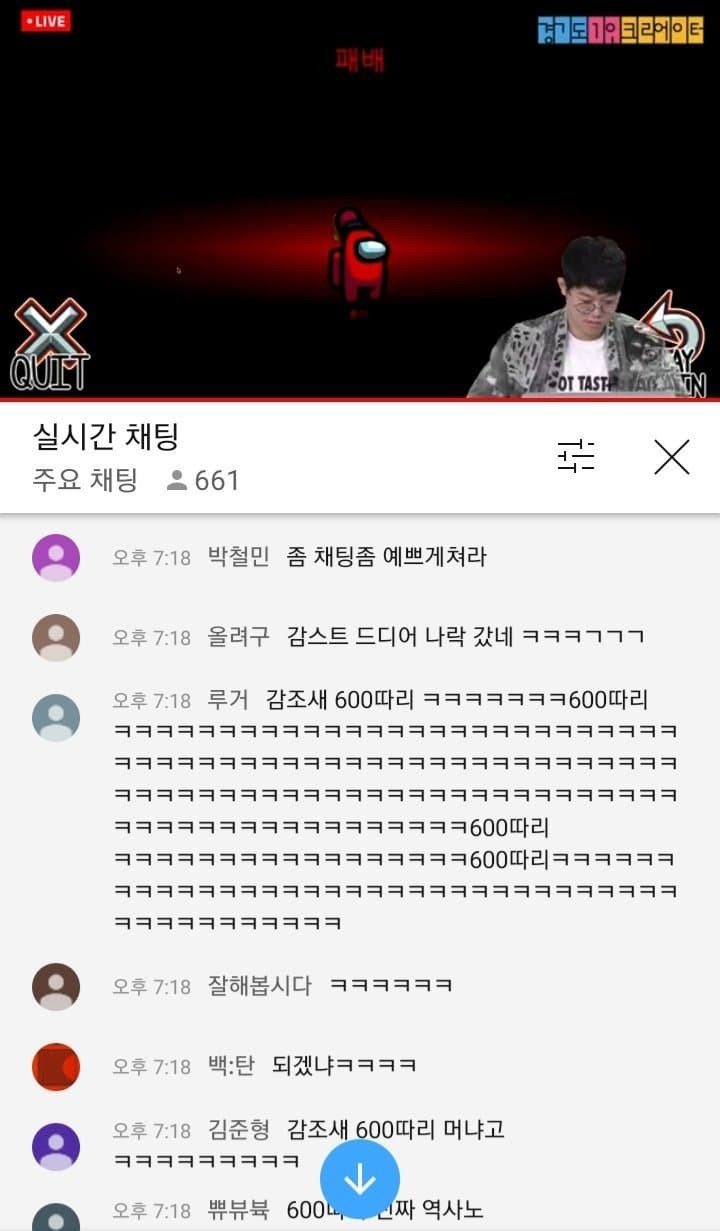
Task: Open 올려구's chat message
Action: pos(464,637)
